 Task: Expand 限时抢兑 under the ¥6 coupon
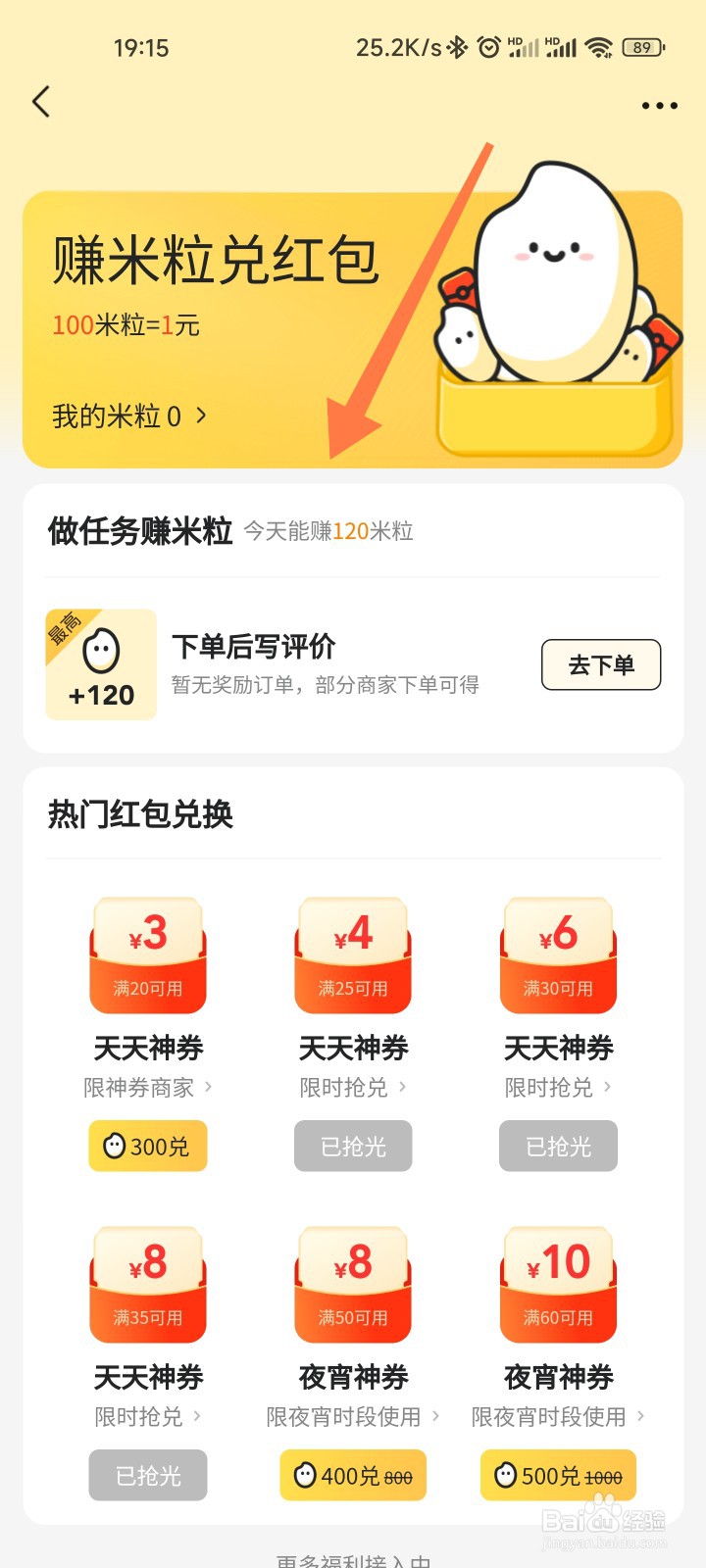pyautogui.click(x=558, y=1087)
